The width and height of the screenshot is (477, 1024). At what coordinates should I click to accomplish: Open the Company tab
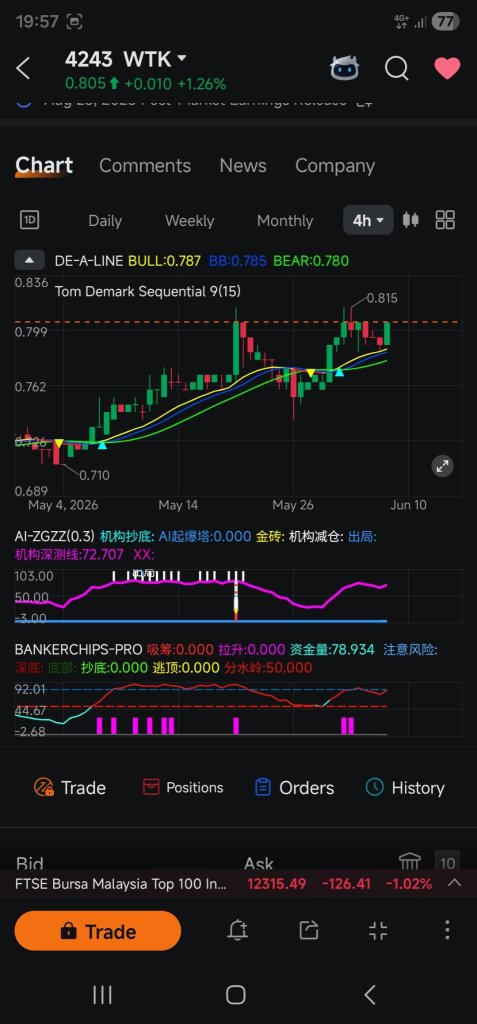click(x=335, y=166)
